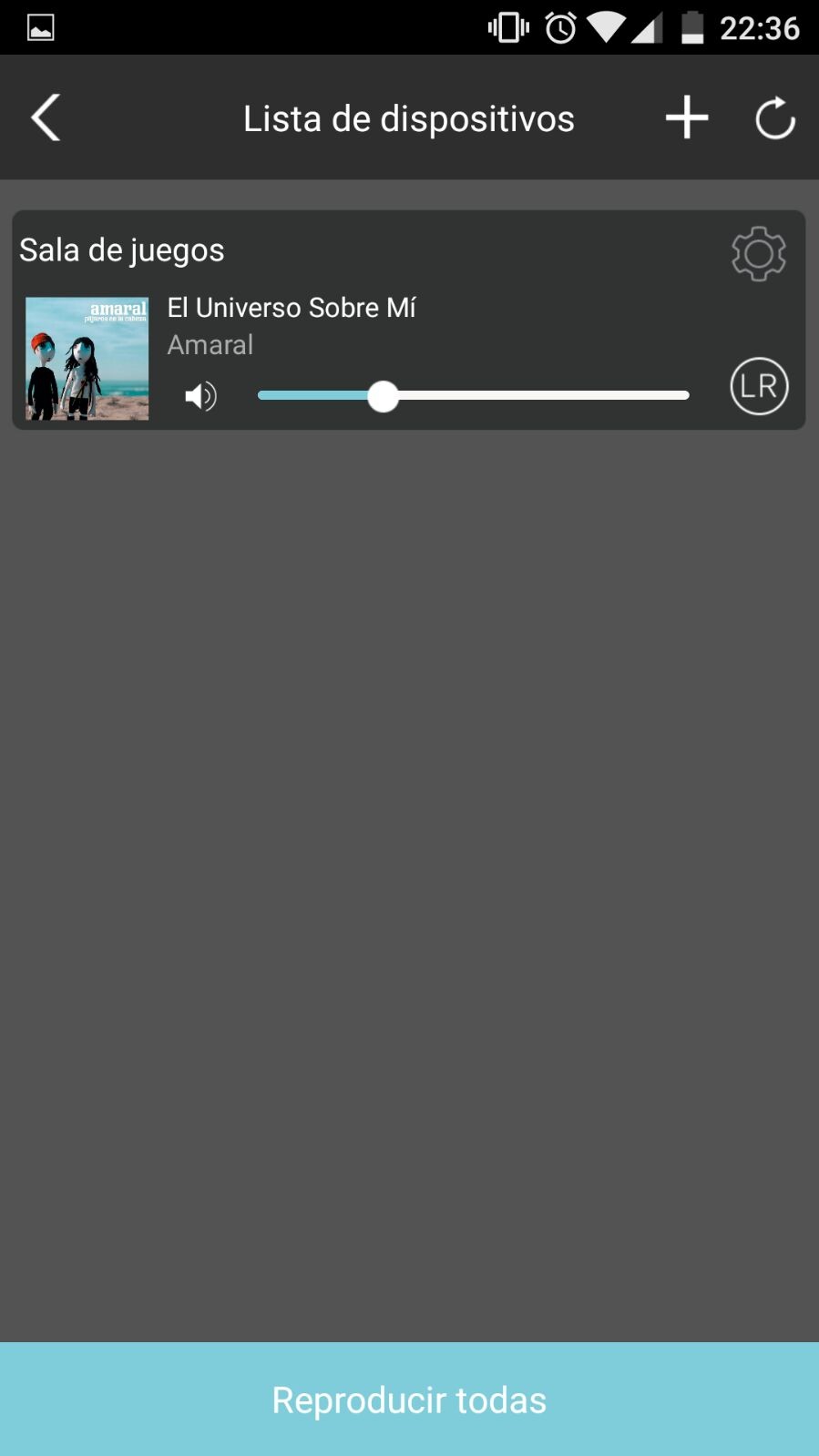
Task: Go back from the device list
Action: pyautogui.click(x=46, y=118)
